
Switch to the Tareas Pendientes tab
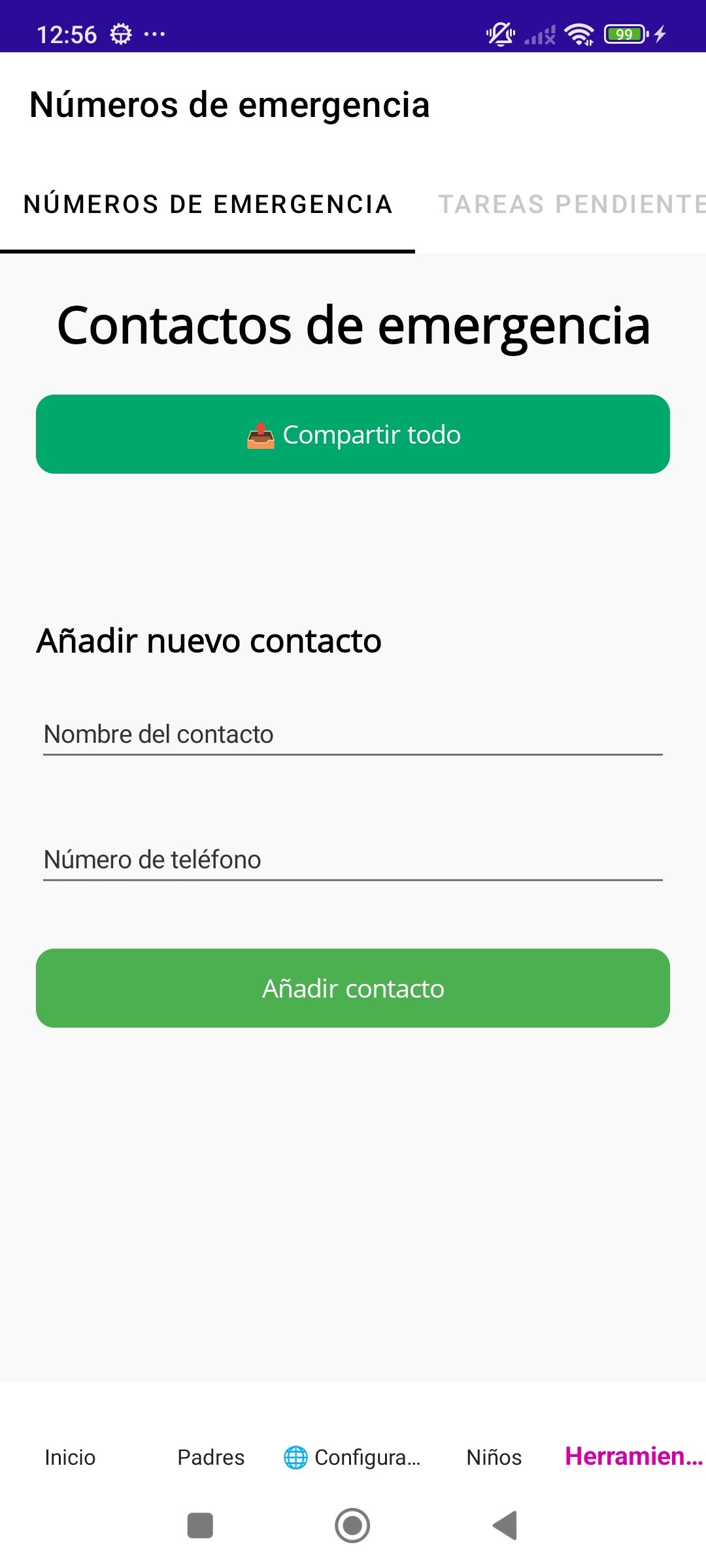click(570, 204)
